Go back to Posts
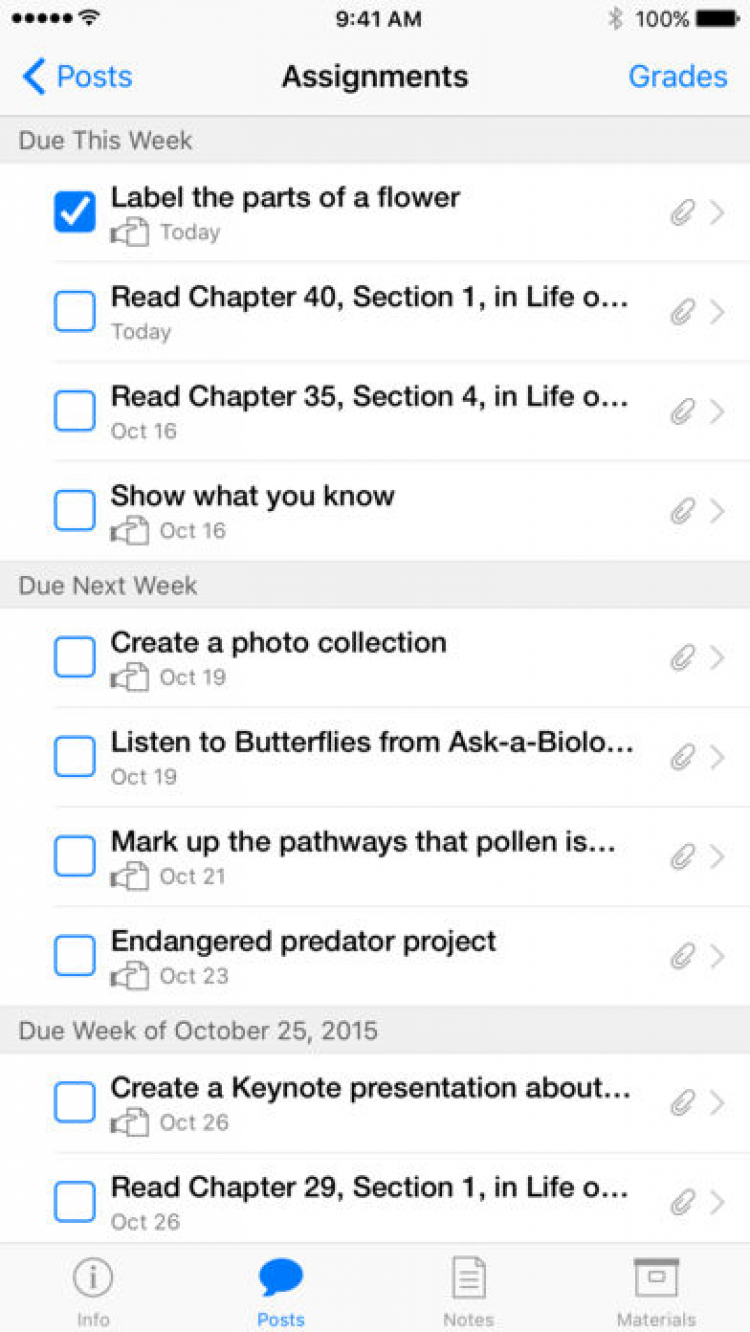The image size is (750, 1332). pos(77,77)
